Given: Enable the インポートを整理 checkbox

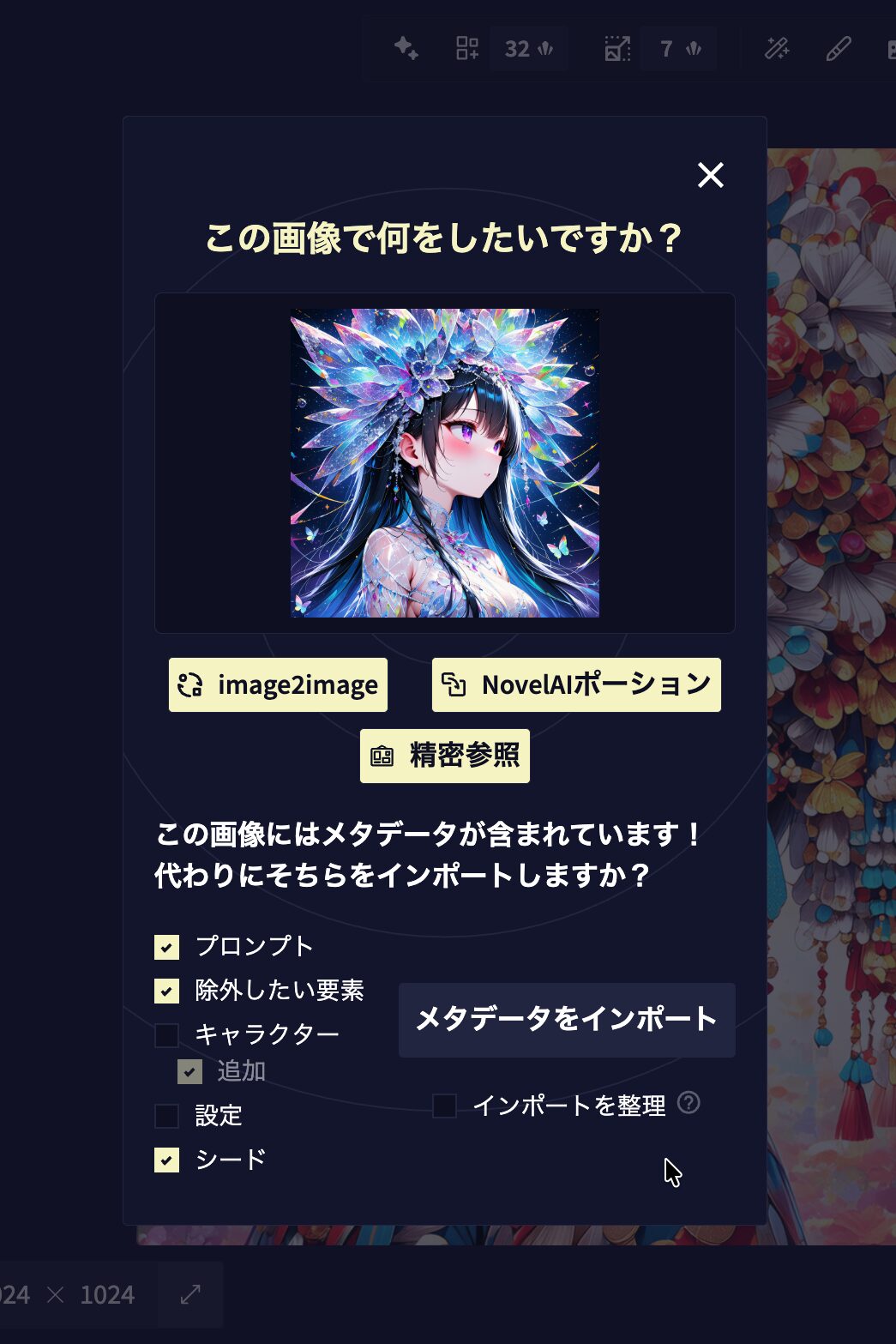Looking at the screenshot, I should click(x=444, y=1106).
